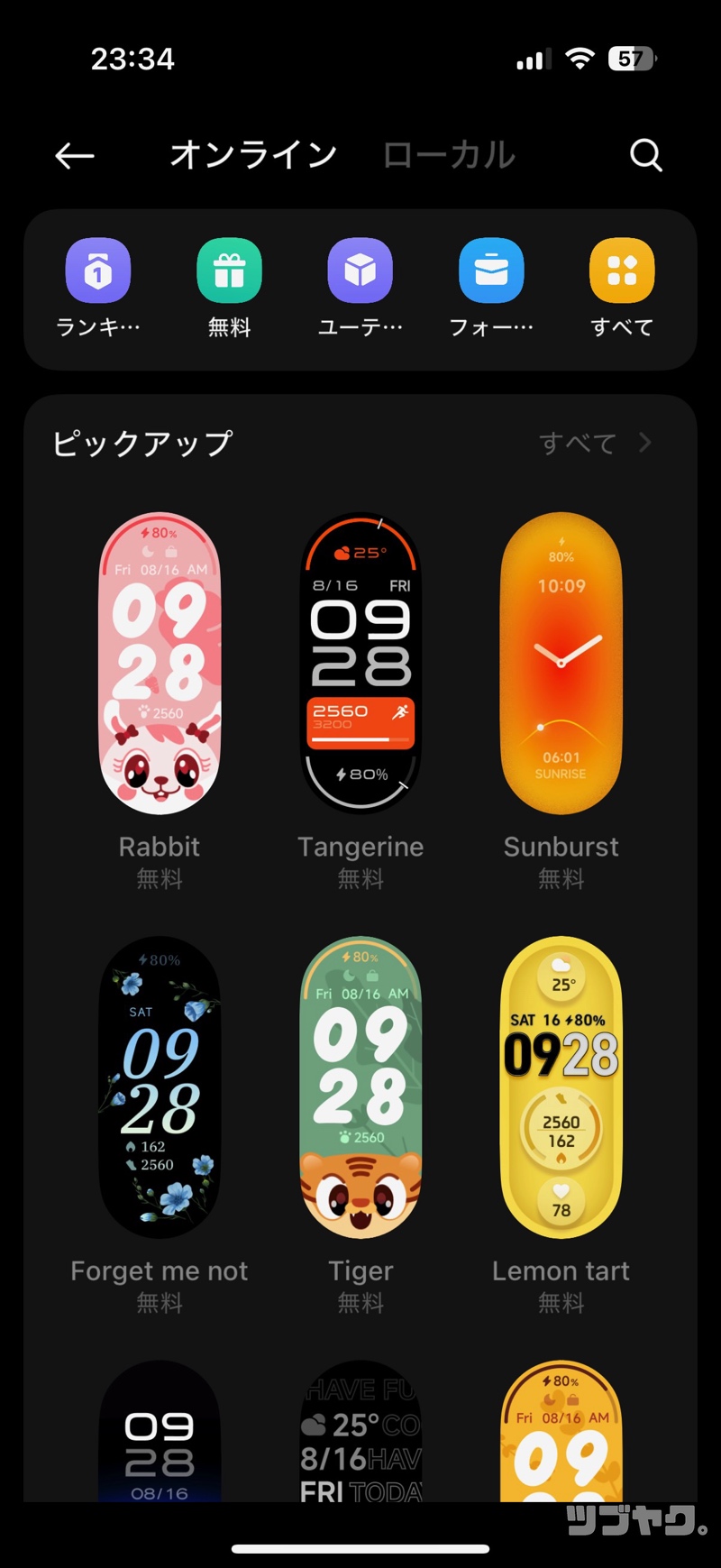The height and width of the screenshot is (1568, 721).
Task: Open the Tangerine watch face
Action: pos(360,665)
